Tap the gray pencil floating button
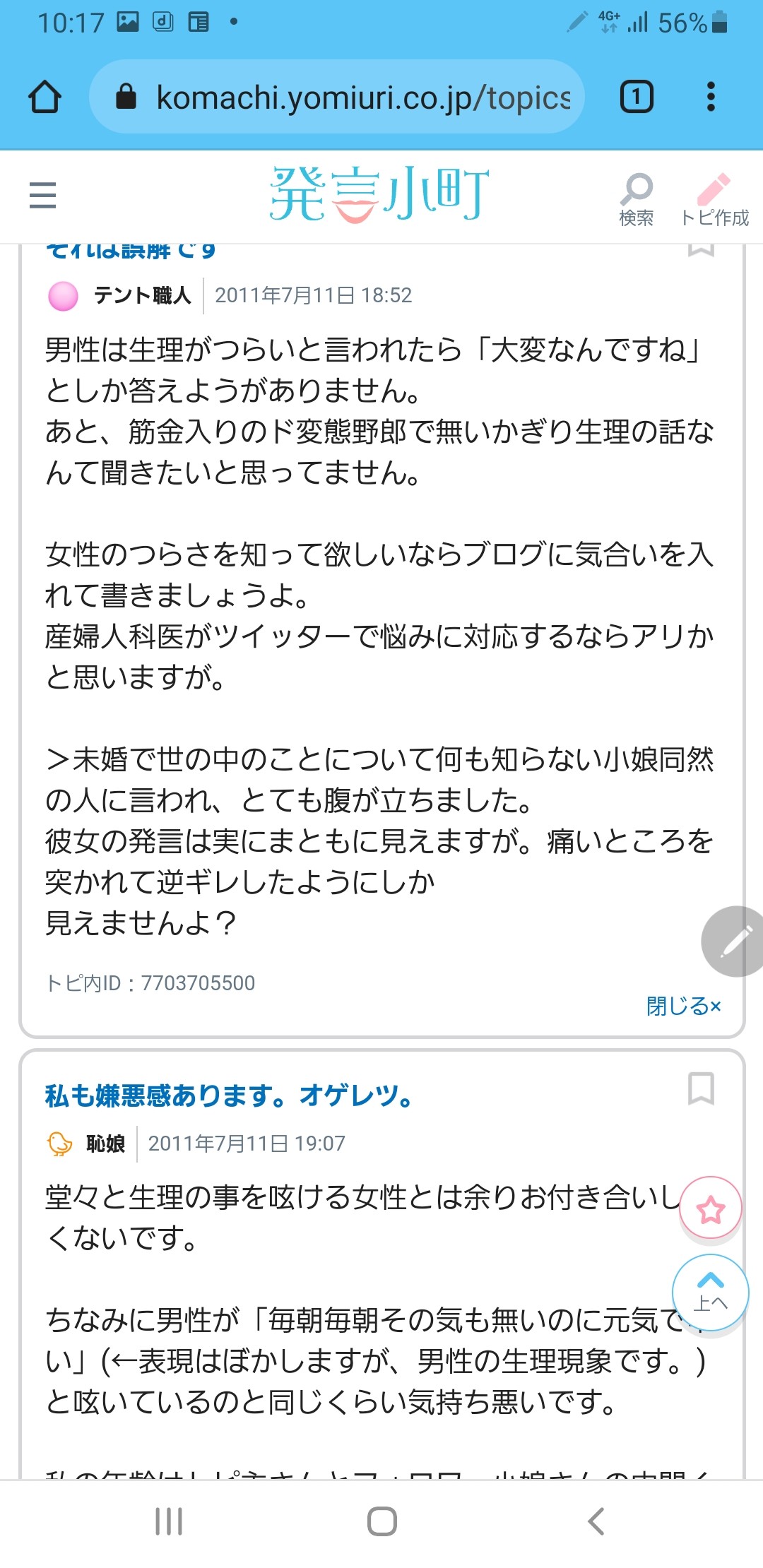The image size is (763, 1568). [735, 941]
